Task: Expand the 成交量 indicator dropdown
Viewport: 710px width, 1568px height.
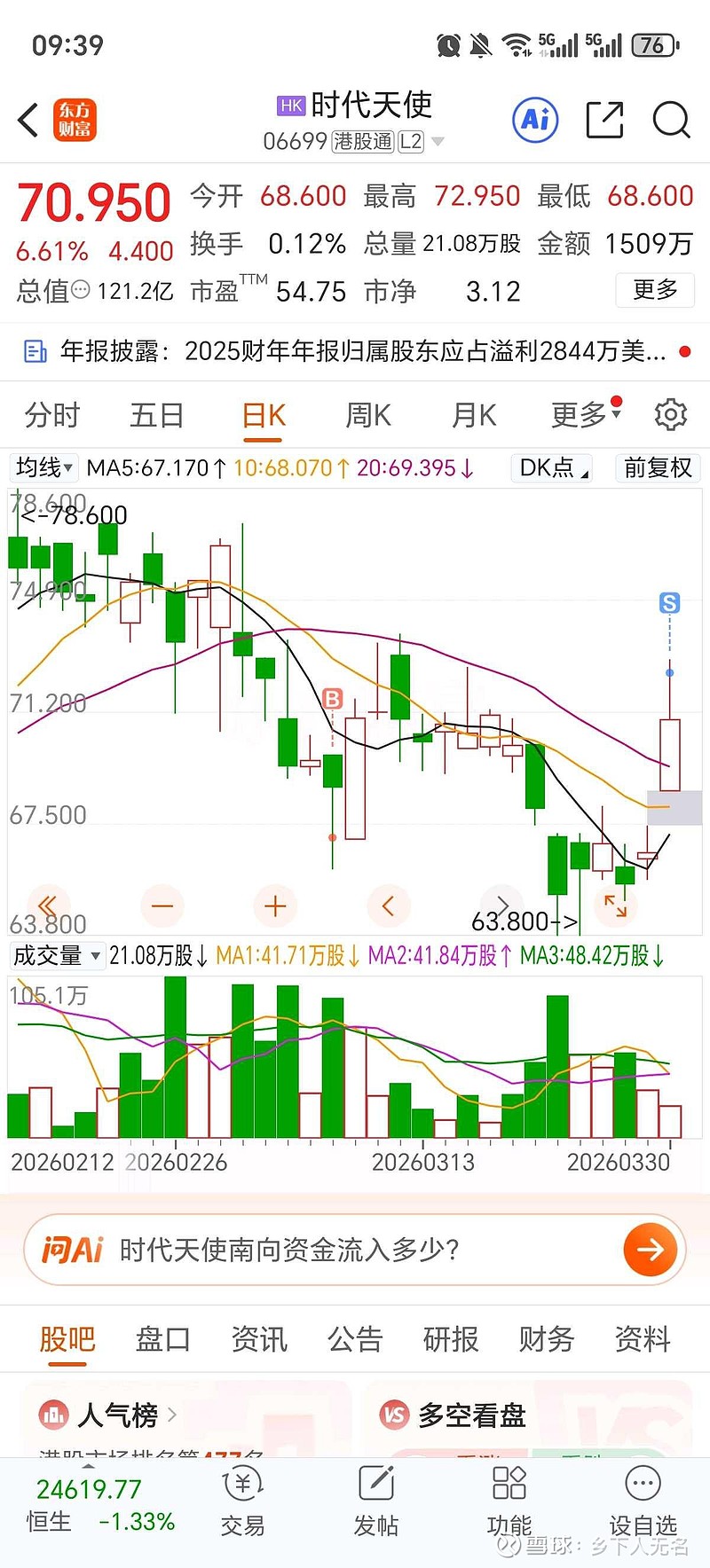Action: coord(57,956)
